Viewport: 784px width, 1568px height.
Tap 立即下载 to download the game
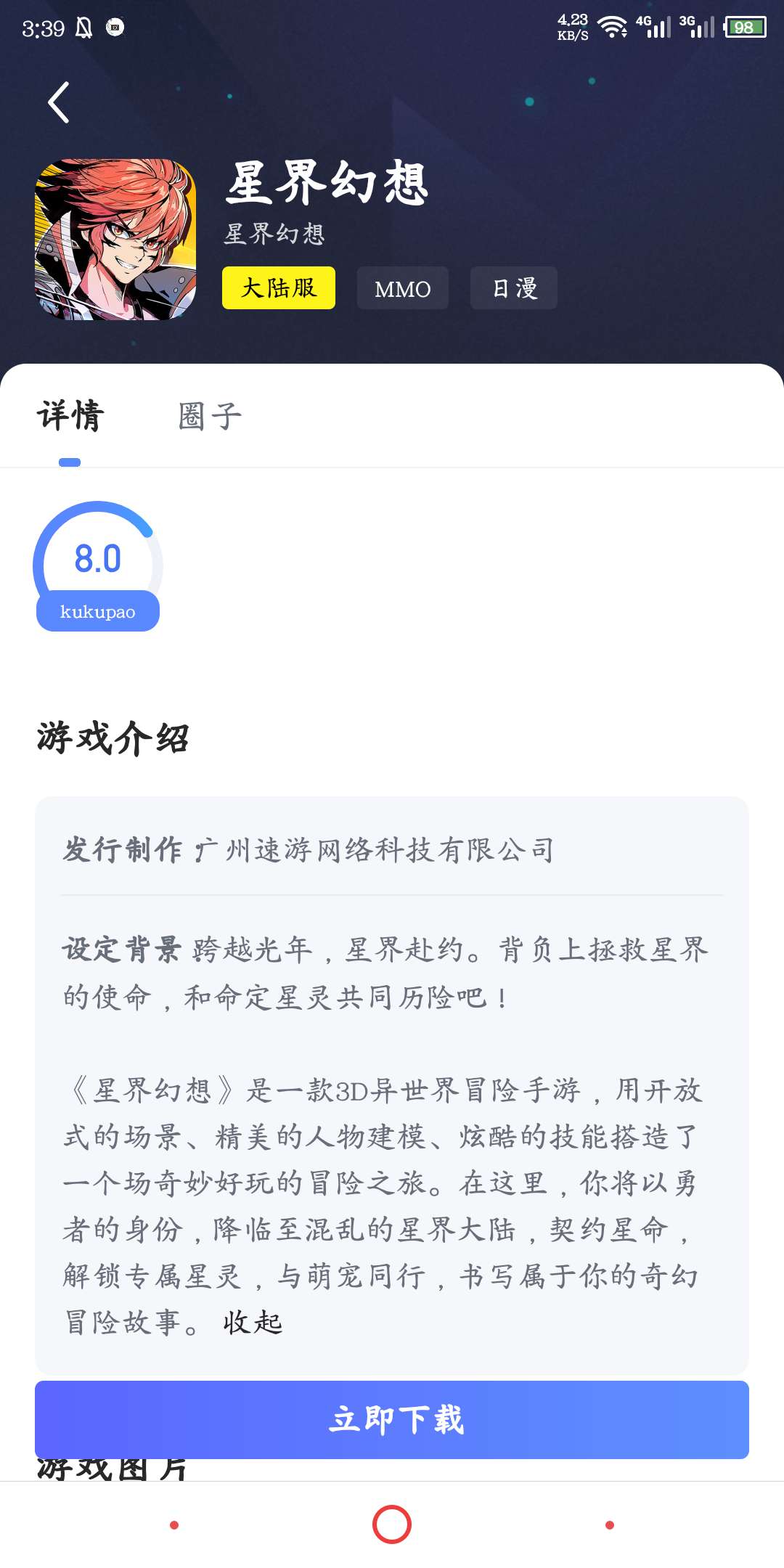(x=392, y=1420)
